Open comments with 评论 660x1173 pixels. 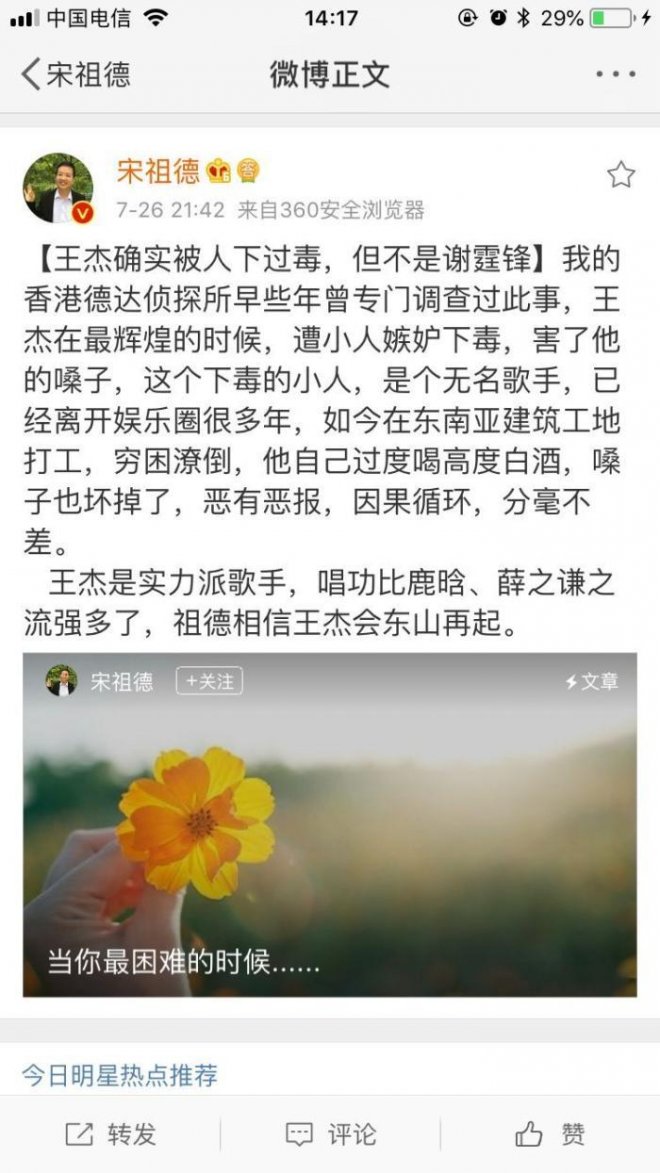pos(330,1133)
